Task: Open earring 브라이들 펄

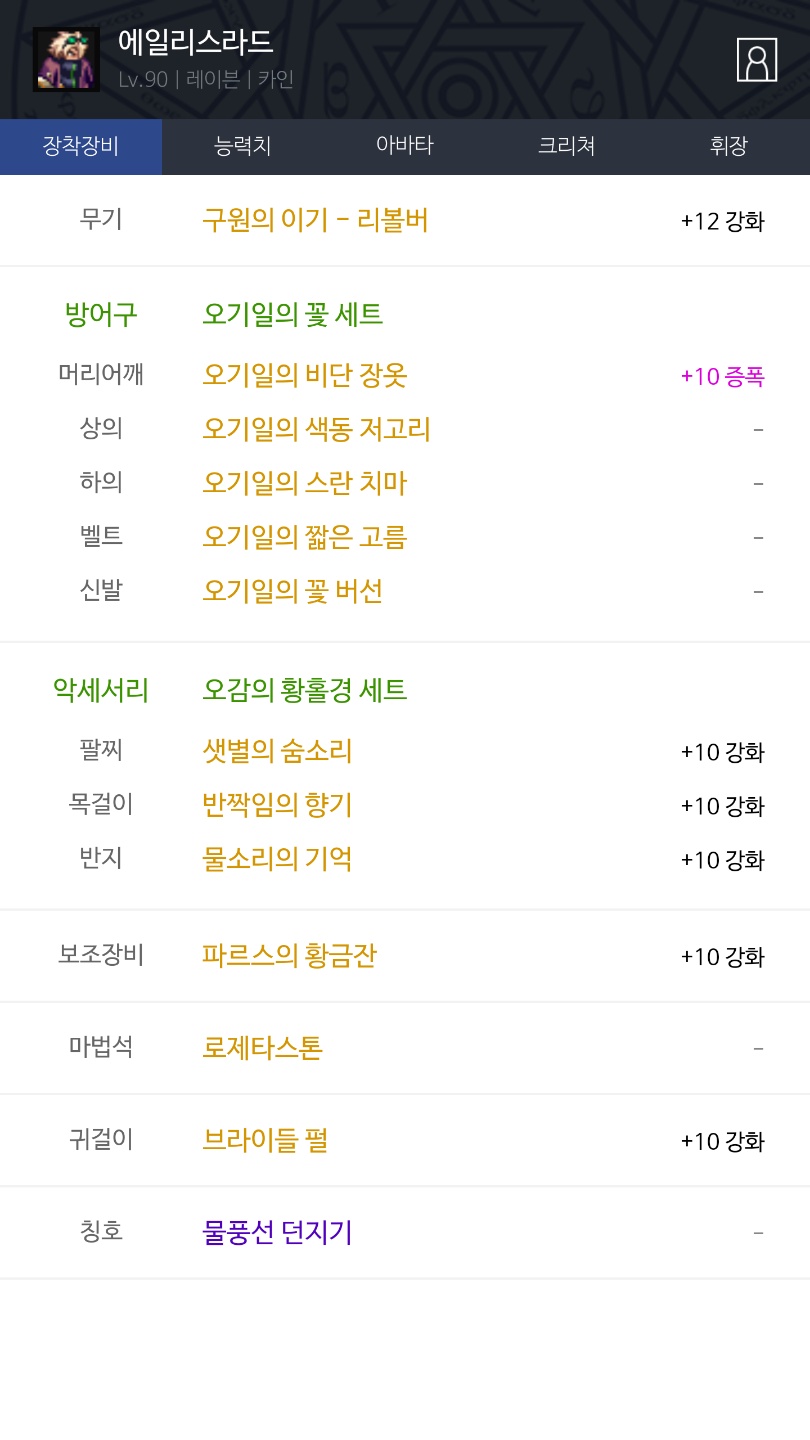Action: coord(265,1140)
